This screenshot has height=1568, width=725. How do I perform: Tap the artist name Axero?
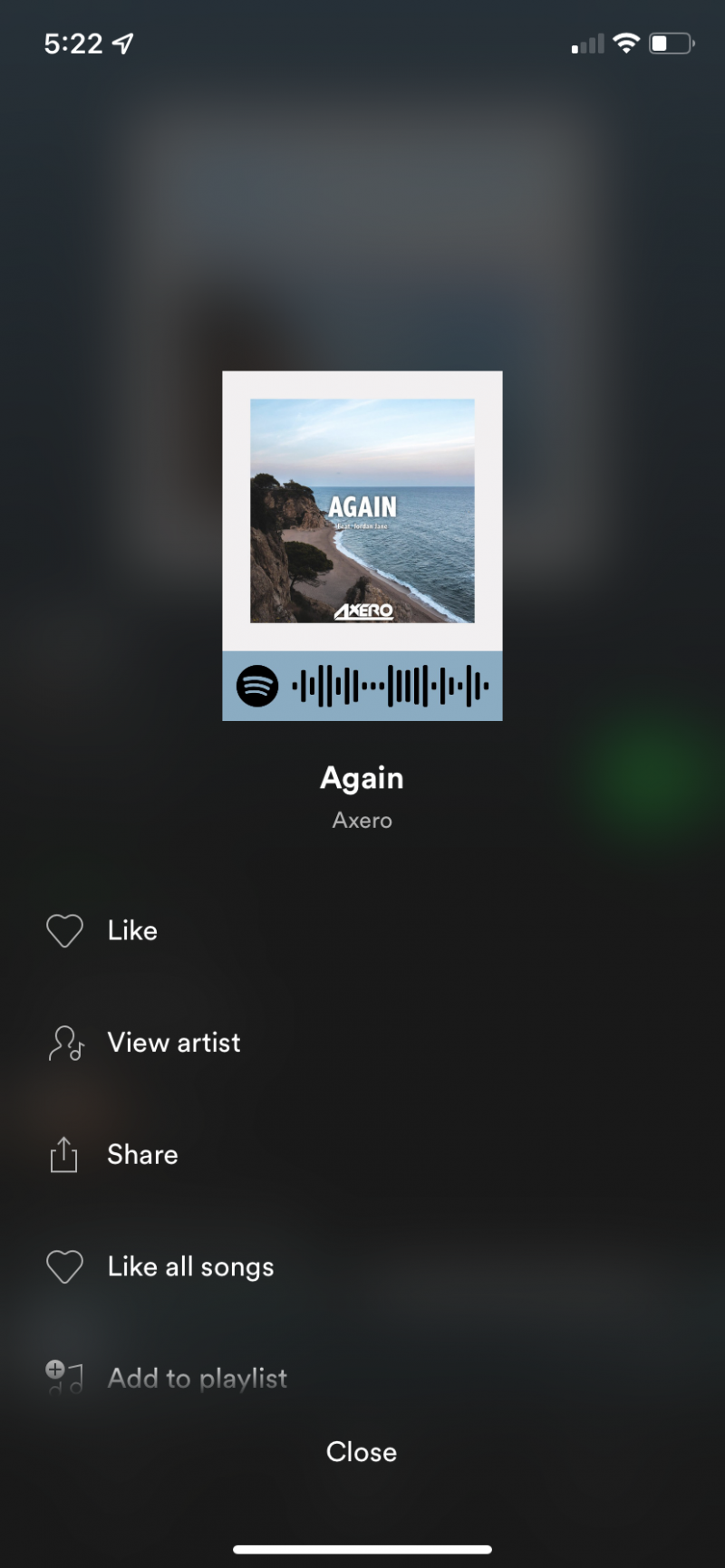click(362, 821)
